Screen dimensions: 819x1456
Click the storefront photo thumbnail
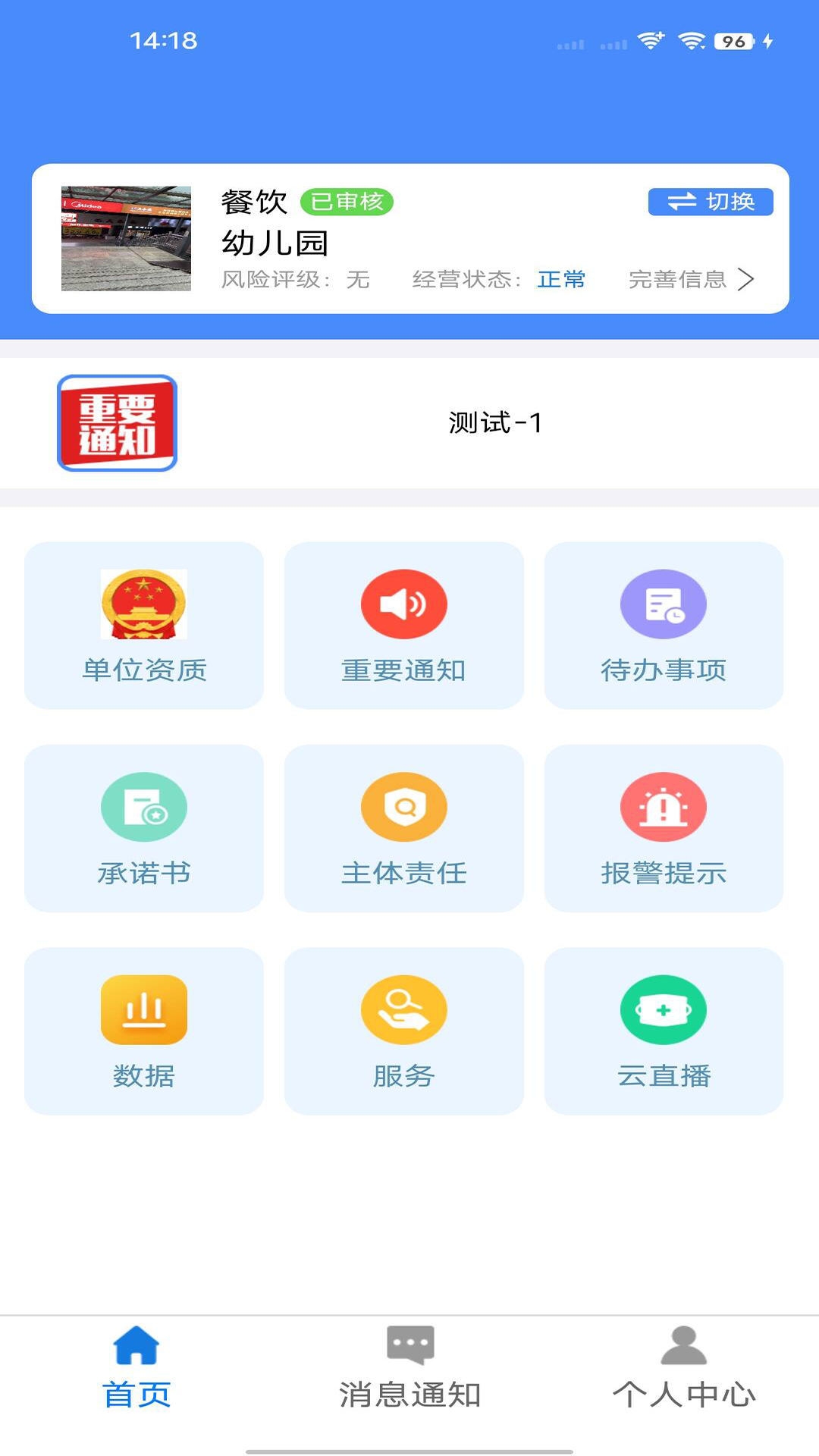(x=127, y=237)
